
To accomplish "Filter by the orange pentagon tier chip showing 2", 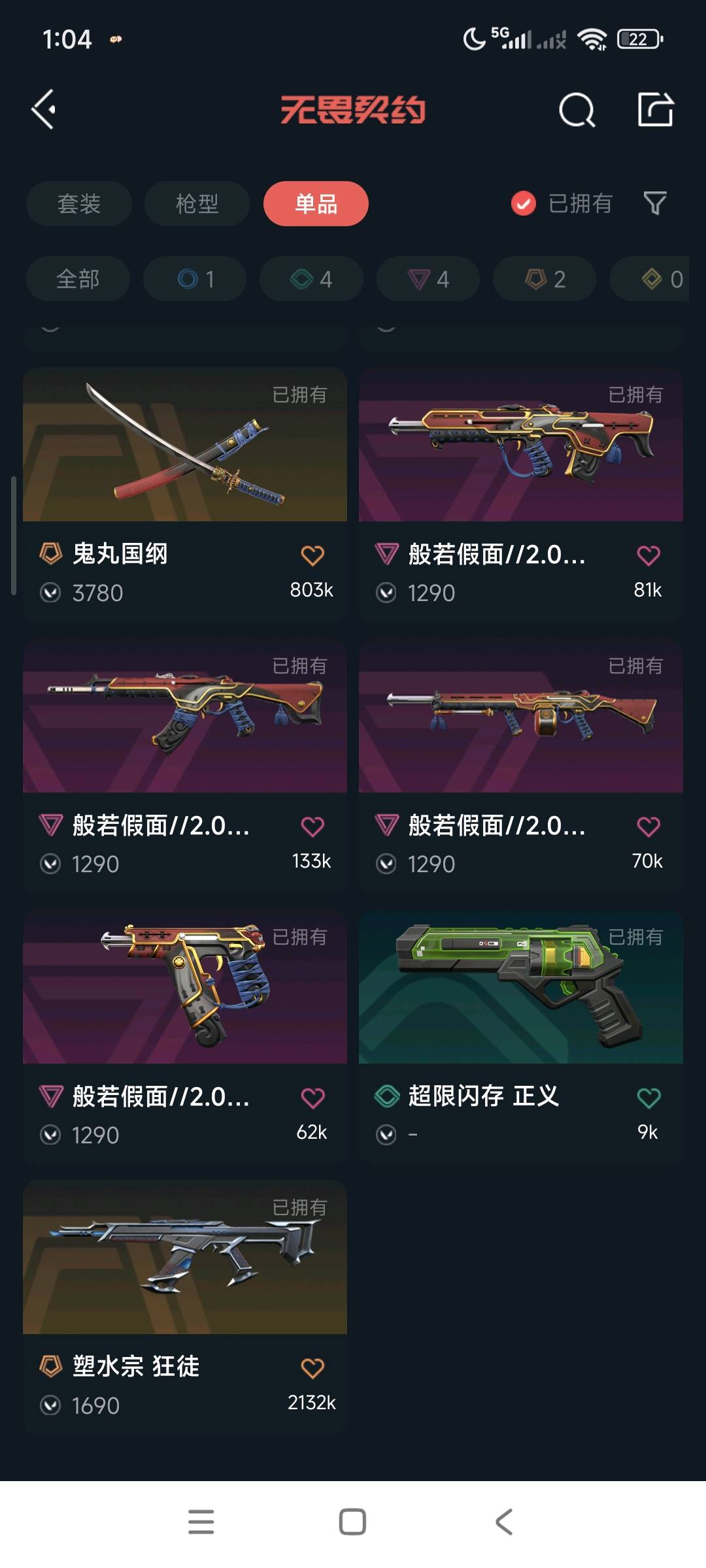I will (545, 279).
